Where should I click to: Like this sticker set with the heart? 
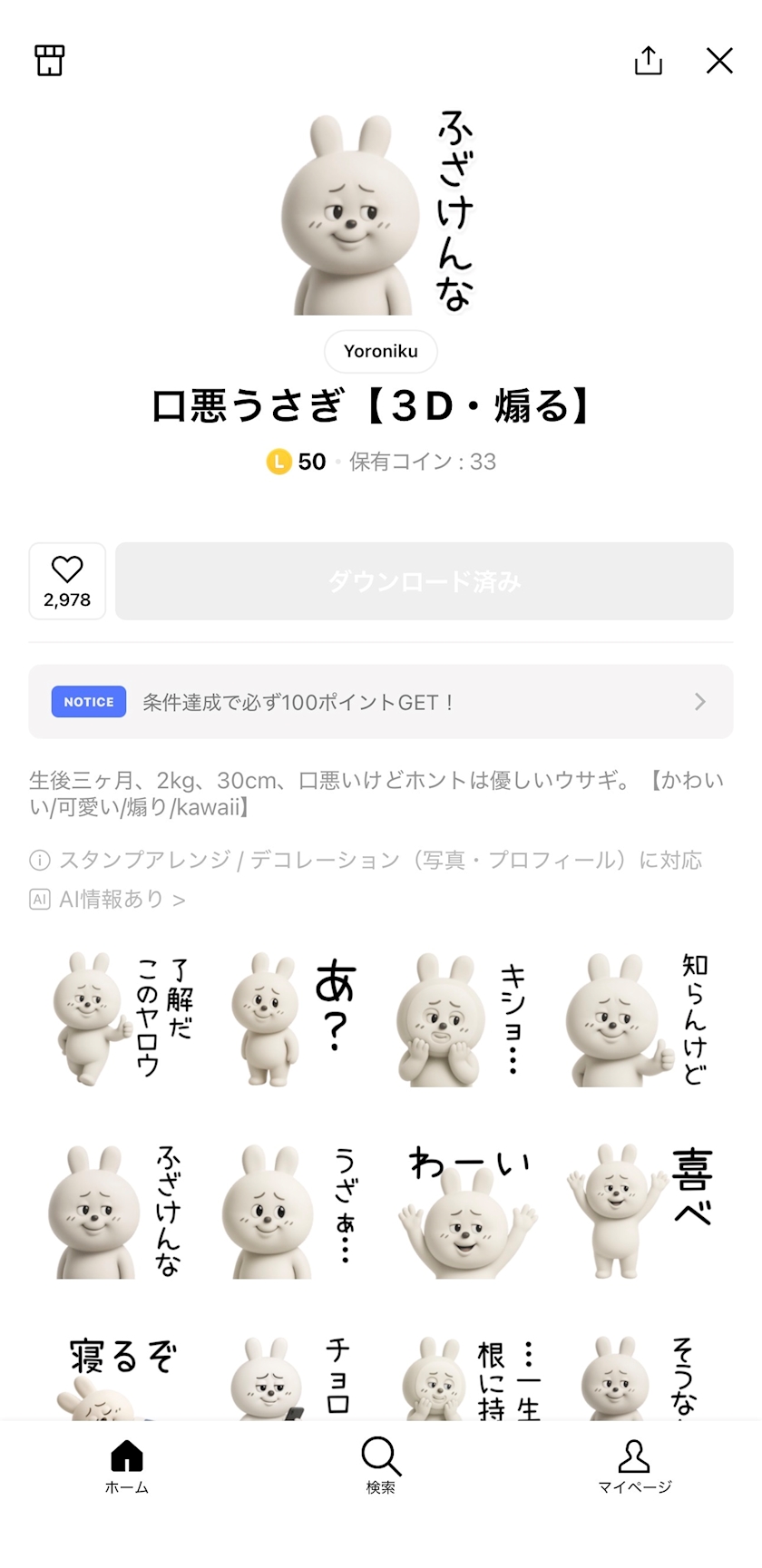(x=67, y=581)
